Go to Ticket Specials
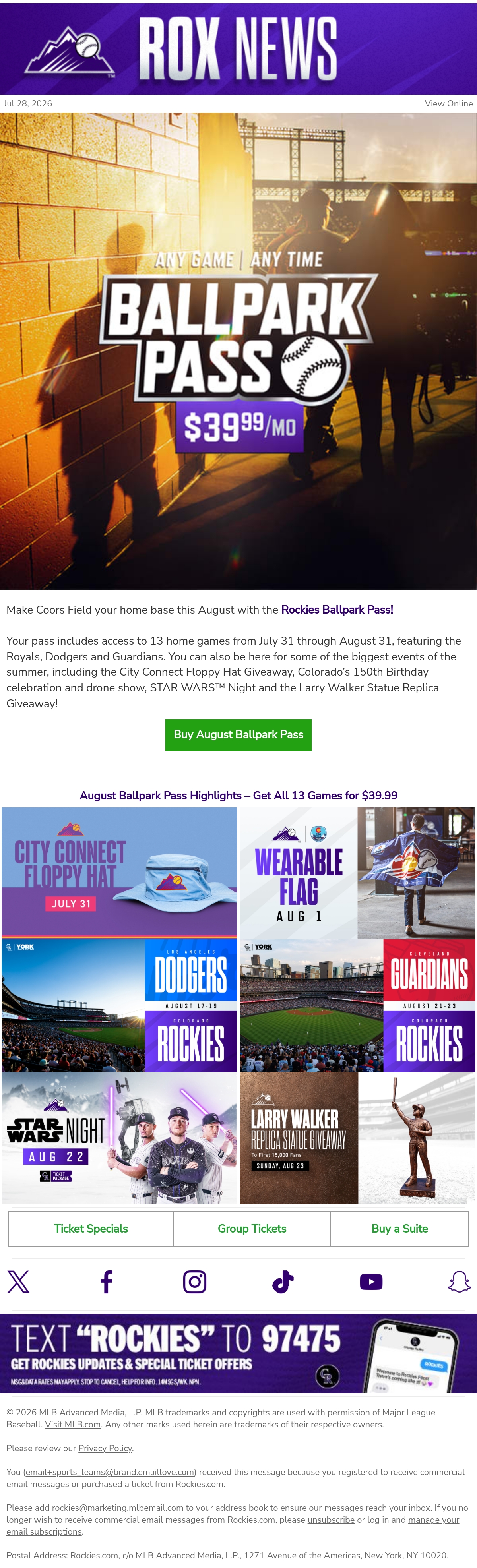 pos(91,1228)
